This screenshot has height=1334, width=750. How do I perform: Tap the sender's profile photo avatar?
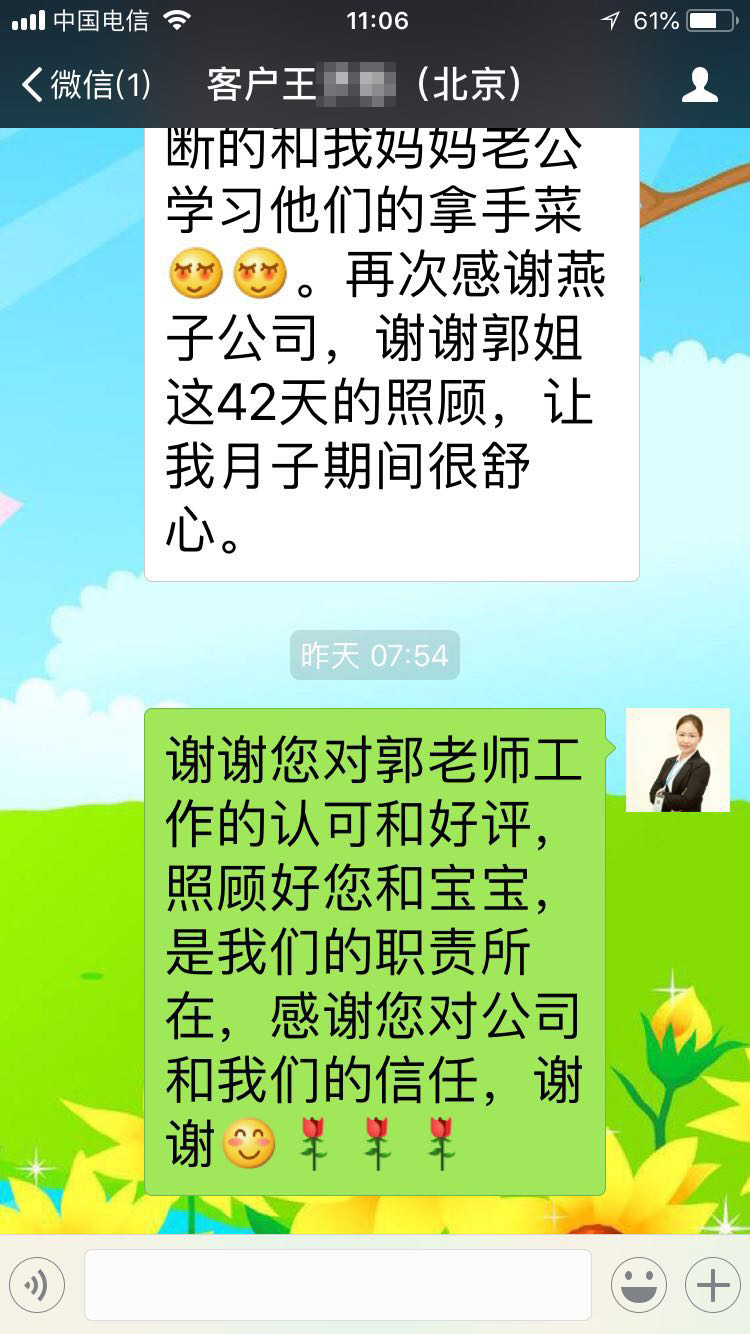677,760
